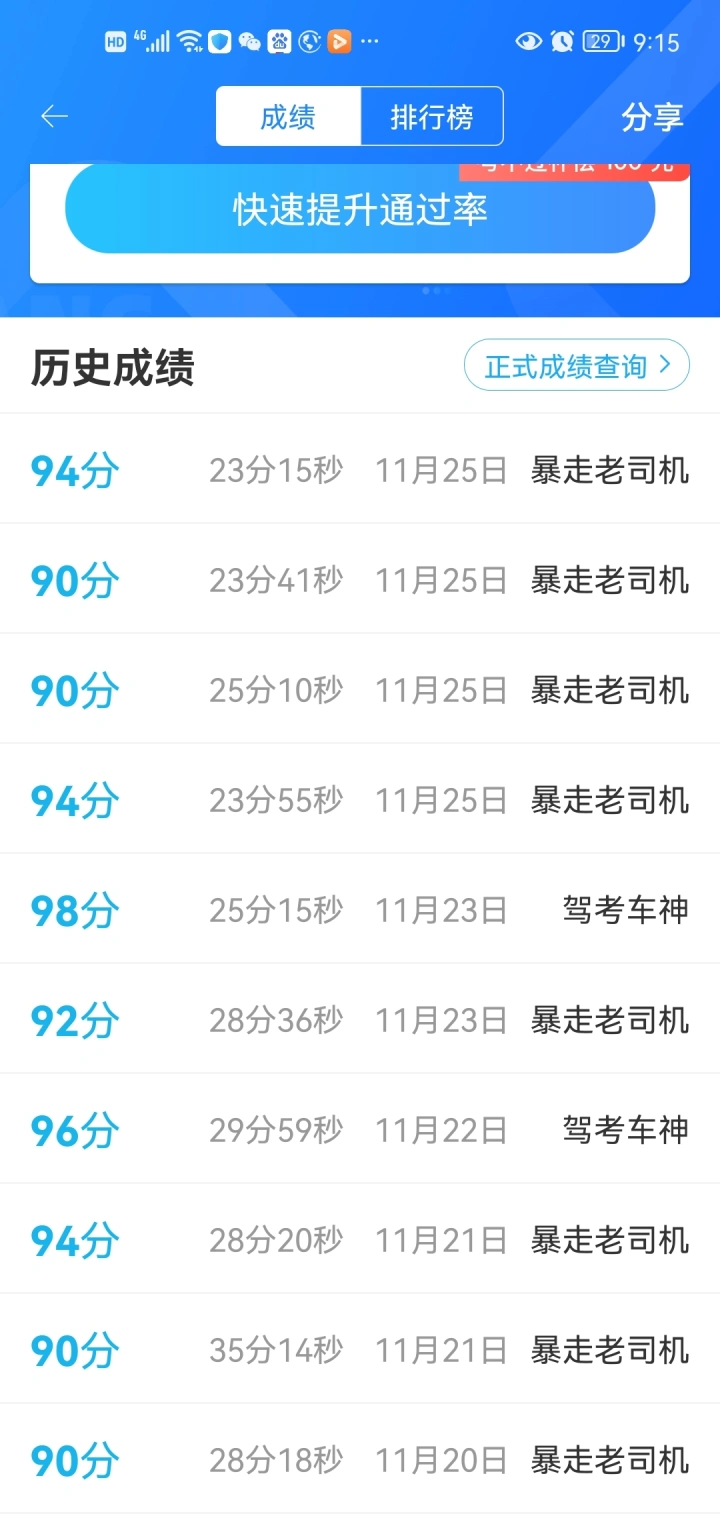Open the 98分 record from 11月23日
Screen dimensions: 720x1540
pos(360,909)
